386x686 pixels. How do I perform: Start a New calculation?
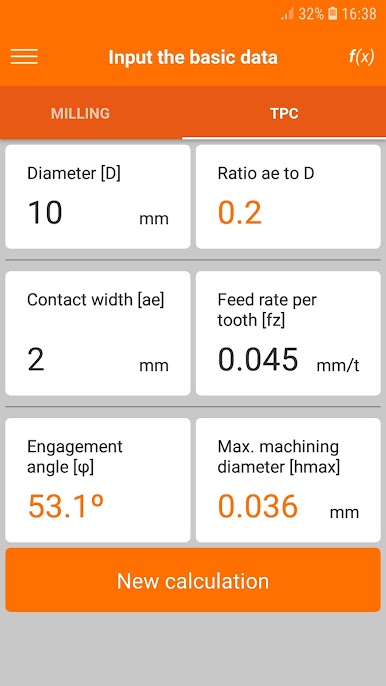point(193,580)
